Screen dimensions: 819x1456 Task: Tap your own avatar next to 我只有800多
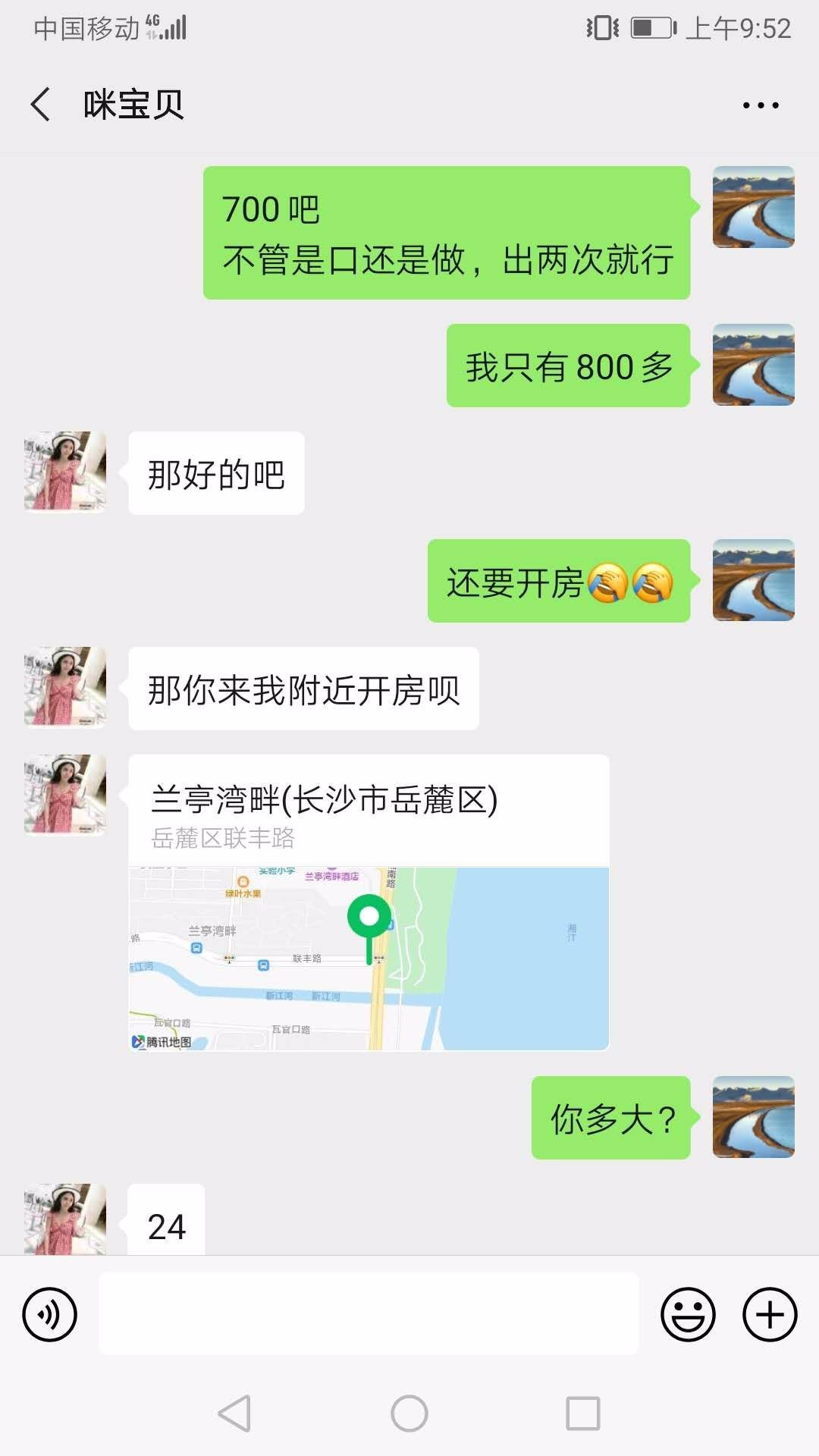(x=753, y=366)
